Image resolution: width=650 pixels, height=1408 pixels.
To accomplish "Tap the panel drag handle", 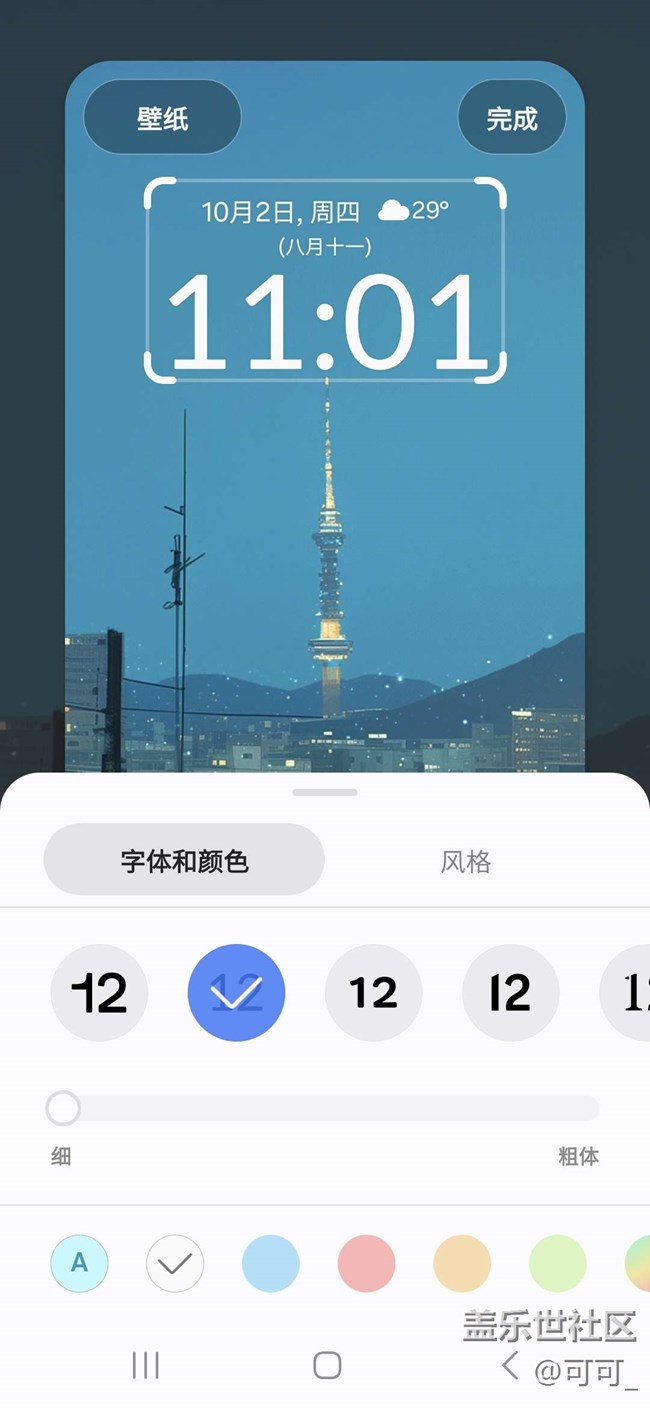I will click(x=325, y=792).
